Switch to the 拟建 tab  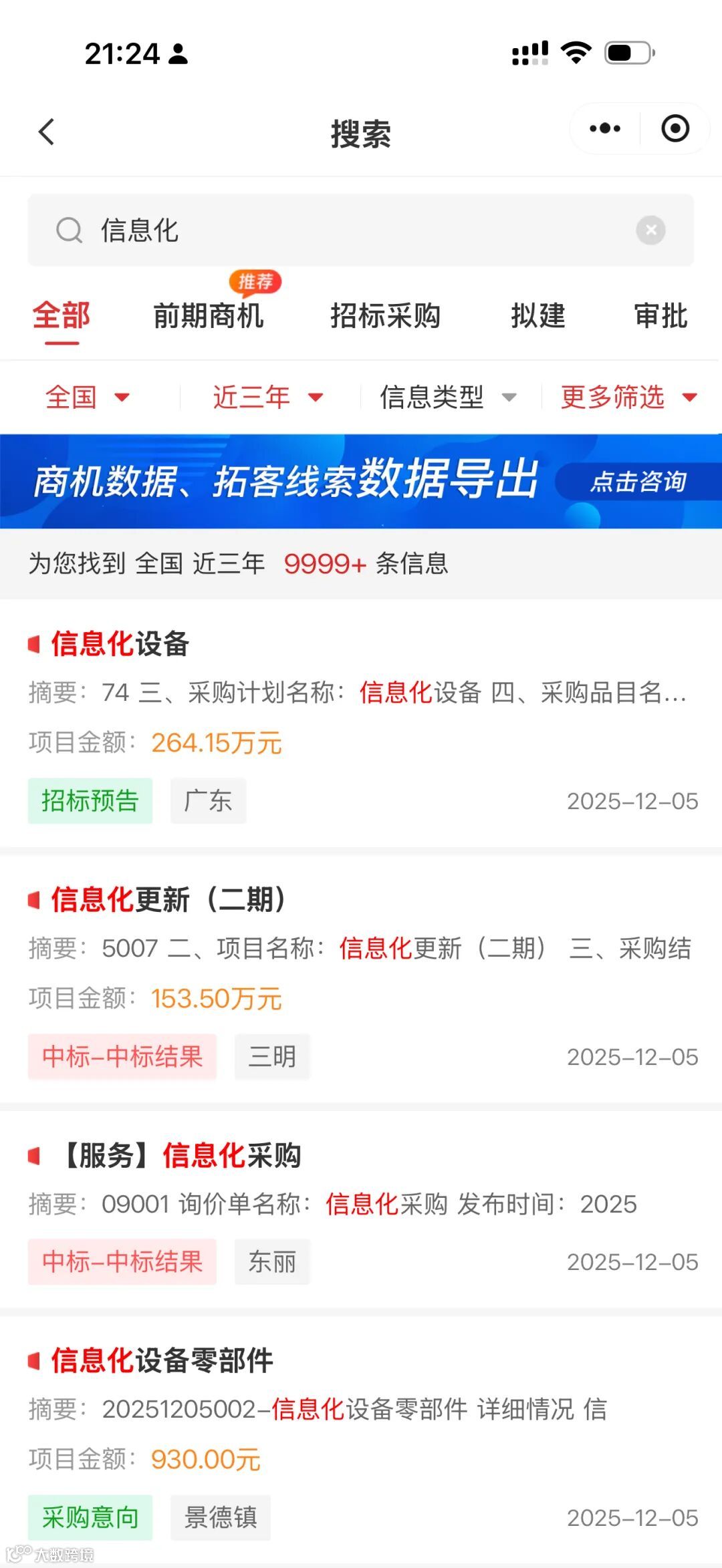(538, 316)
